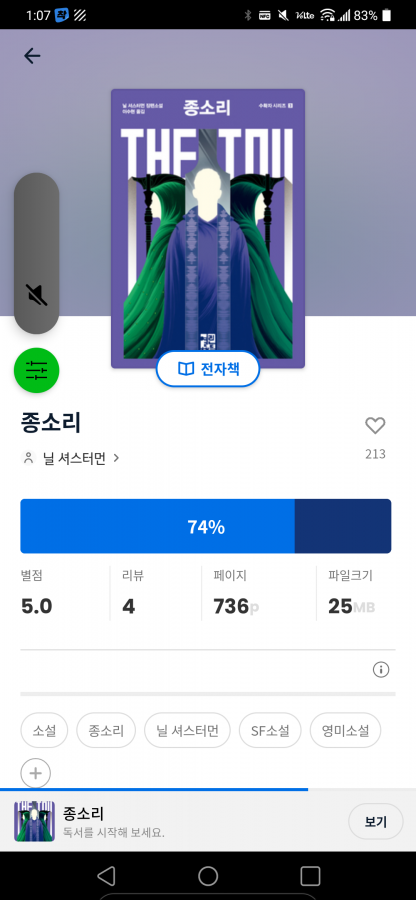Go back using the top-left arrow
Image resolution: width=416 pixels, height=900 pixels.
(32, 56)
